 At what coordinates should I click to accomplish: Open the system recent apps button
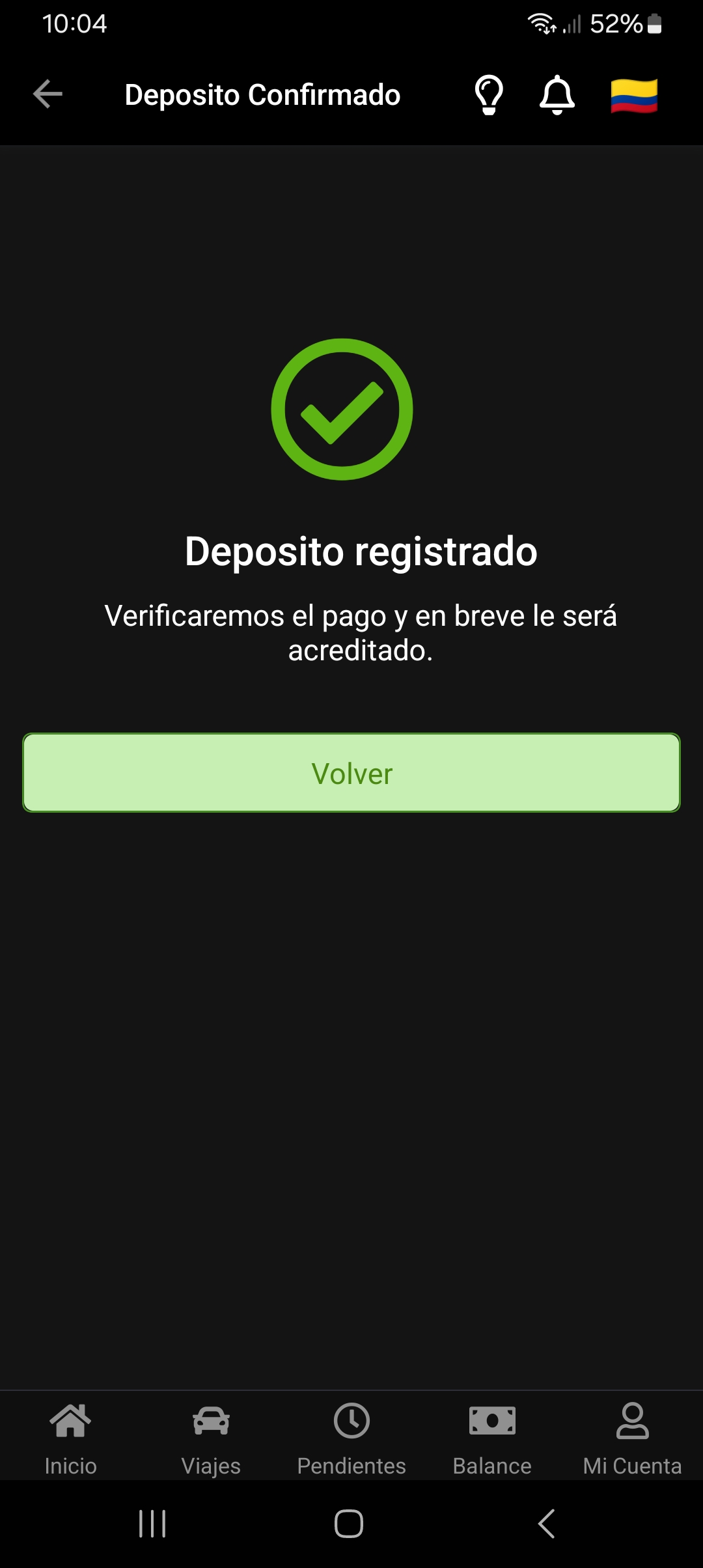[x=152, y=1524]
